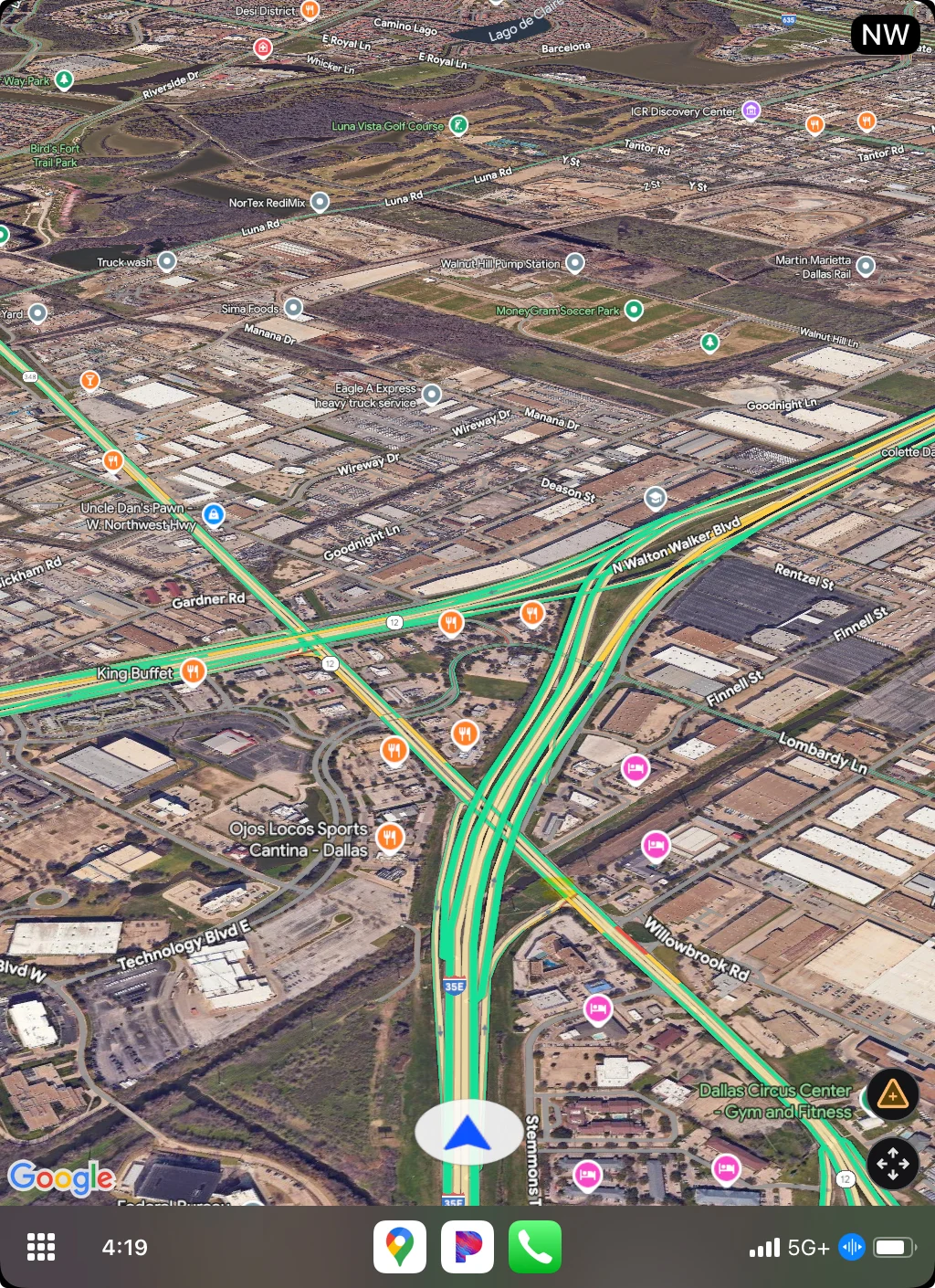Select the King Buffet restaurant pin
This screenshot has width=935, height=1288.
(193, 671)
